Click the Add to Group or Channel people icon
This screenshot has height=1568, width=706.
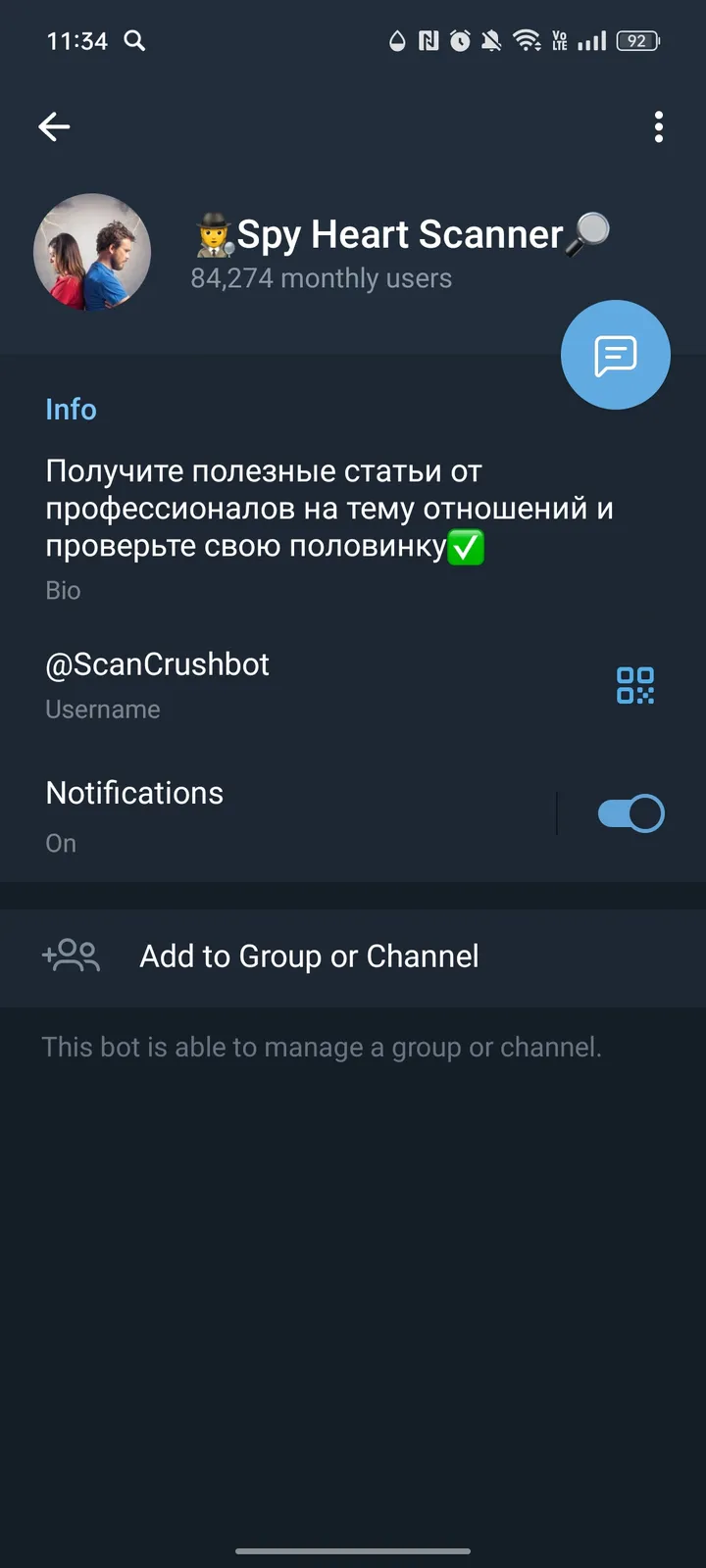point(70,956)
